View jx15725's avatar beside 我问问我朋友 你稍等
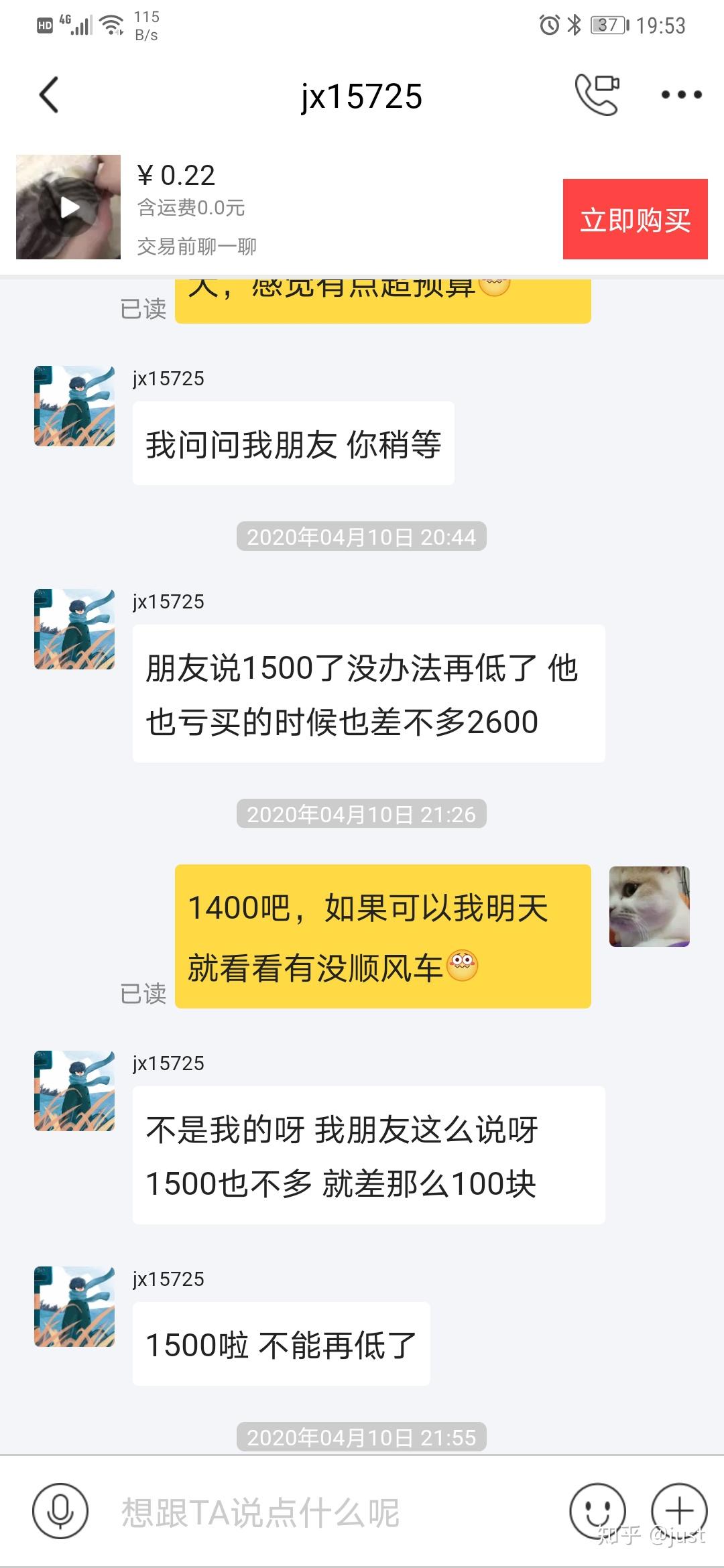724x1568 pixels. (74, 406)
